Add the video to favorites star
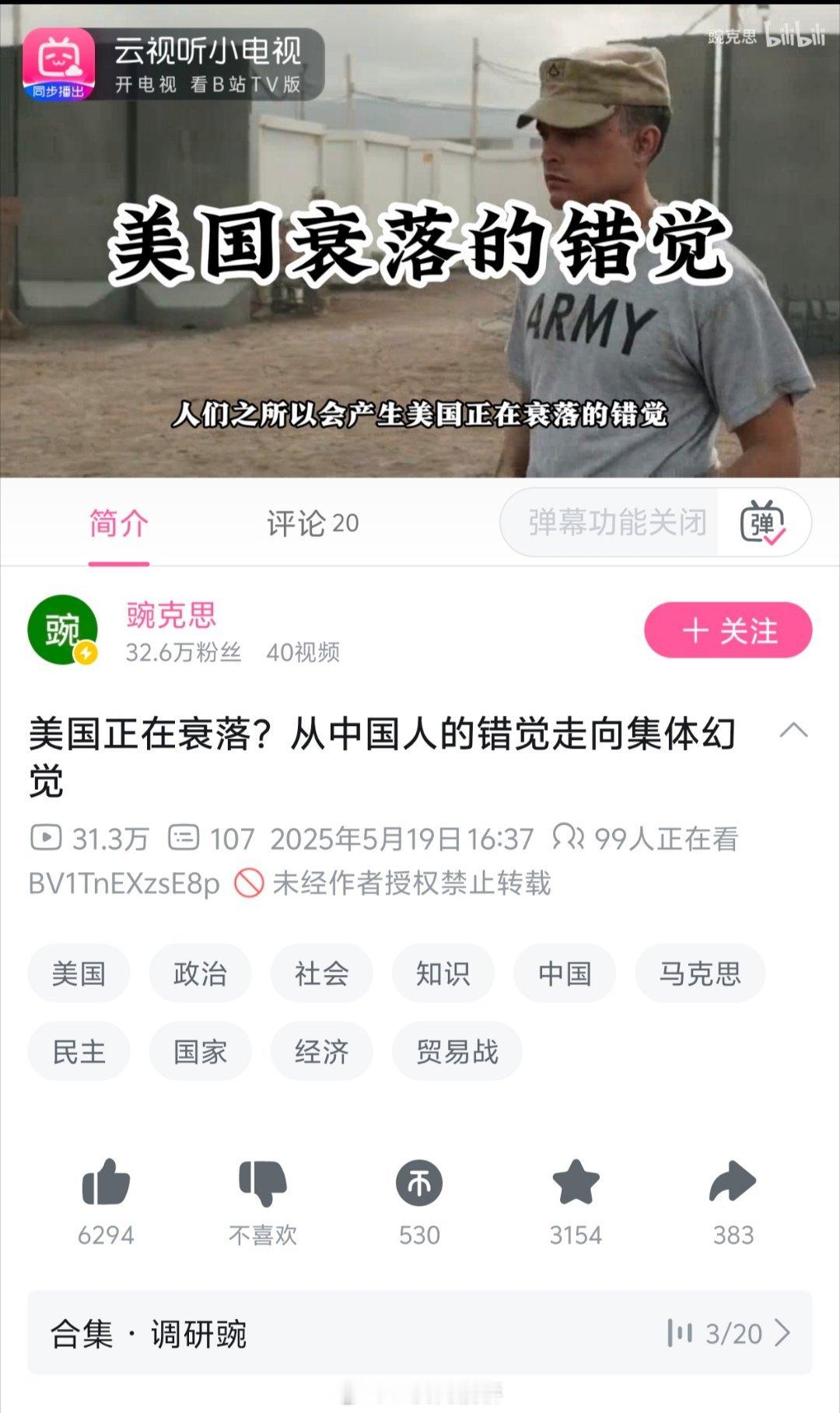This screenshot has height=1413, width=840. click(576, 1183)
